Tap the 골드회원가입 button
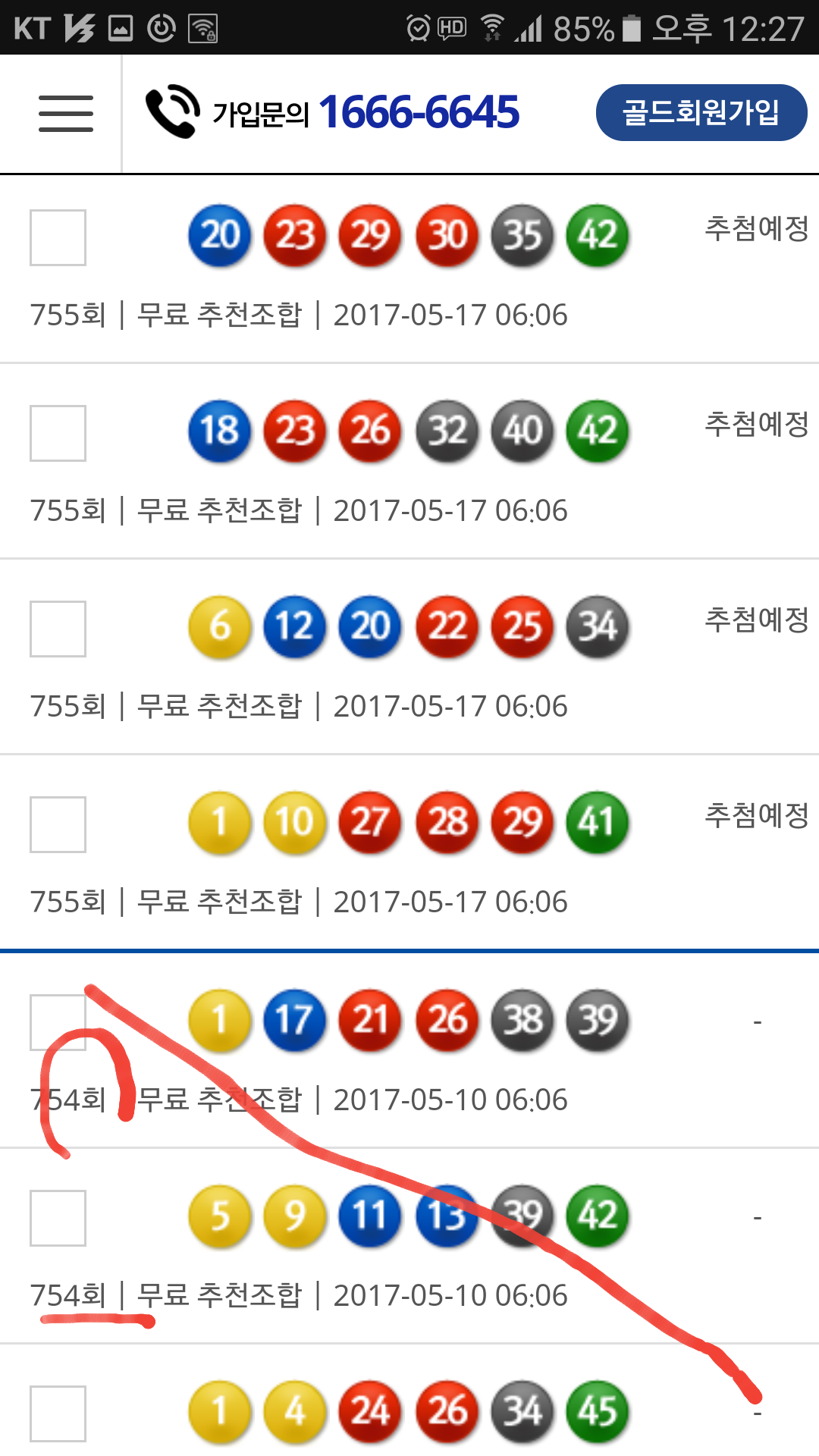819x1456 pixels. click(x=701, y=112)
